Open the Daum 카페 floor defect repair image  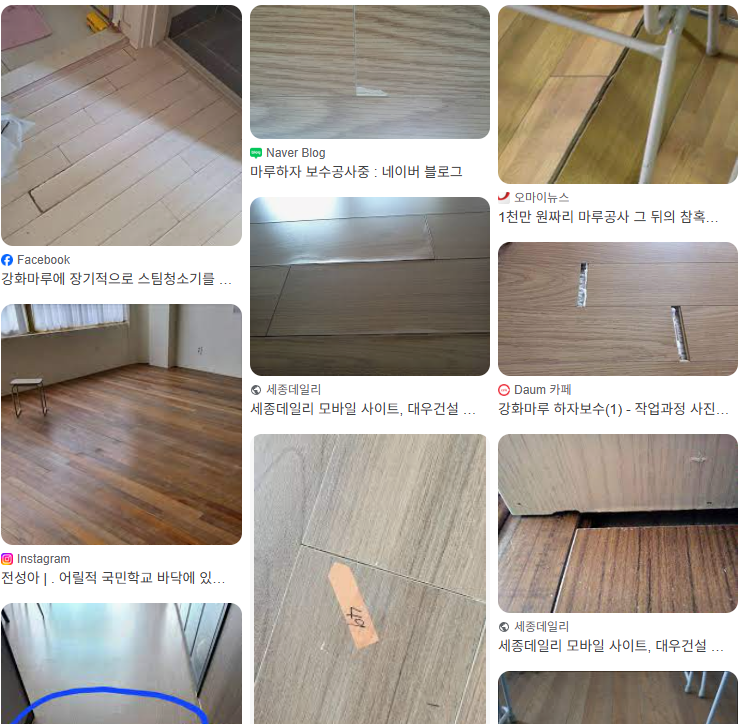(617, 309)
